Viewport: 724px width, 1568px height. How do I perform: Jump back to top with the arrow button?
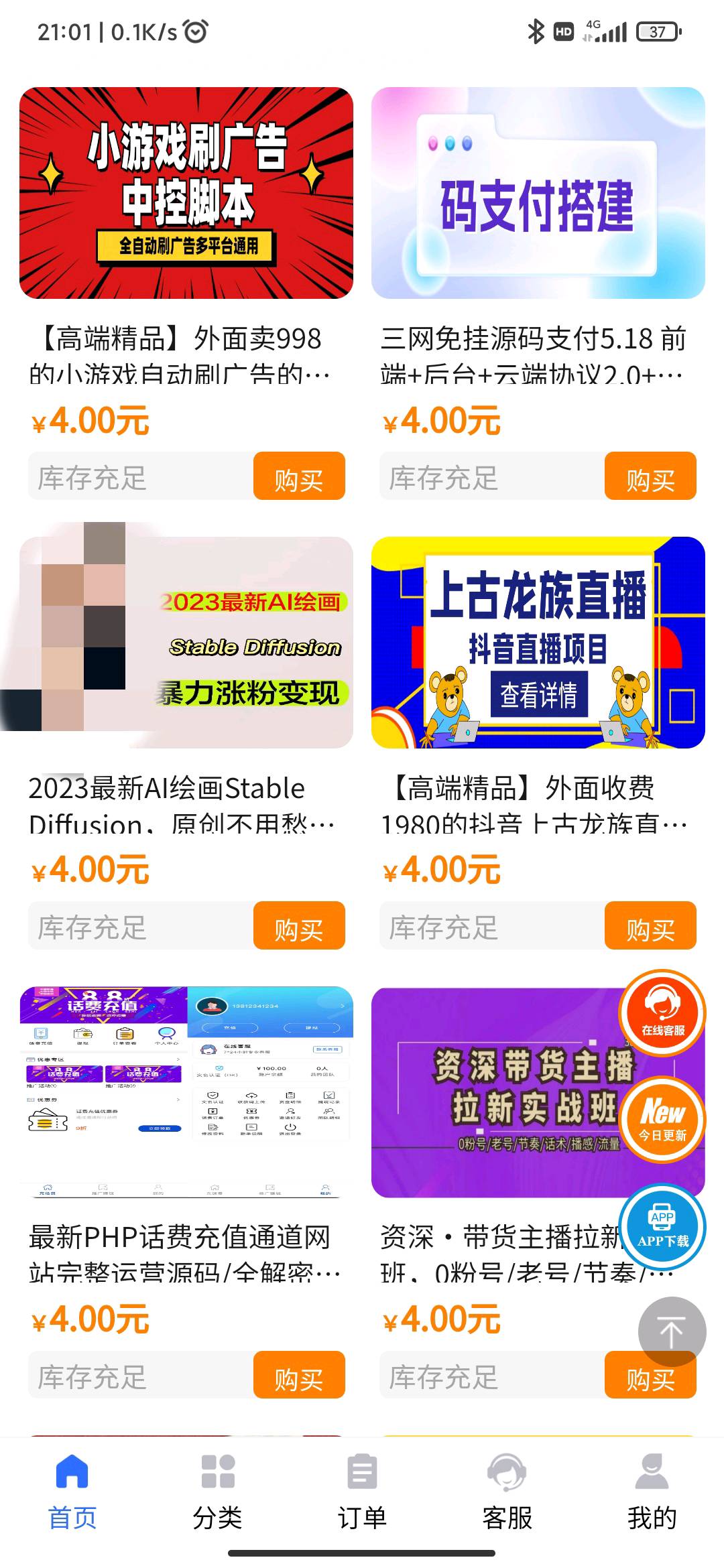672,1331
